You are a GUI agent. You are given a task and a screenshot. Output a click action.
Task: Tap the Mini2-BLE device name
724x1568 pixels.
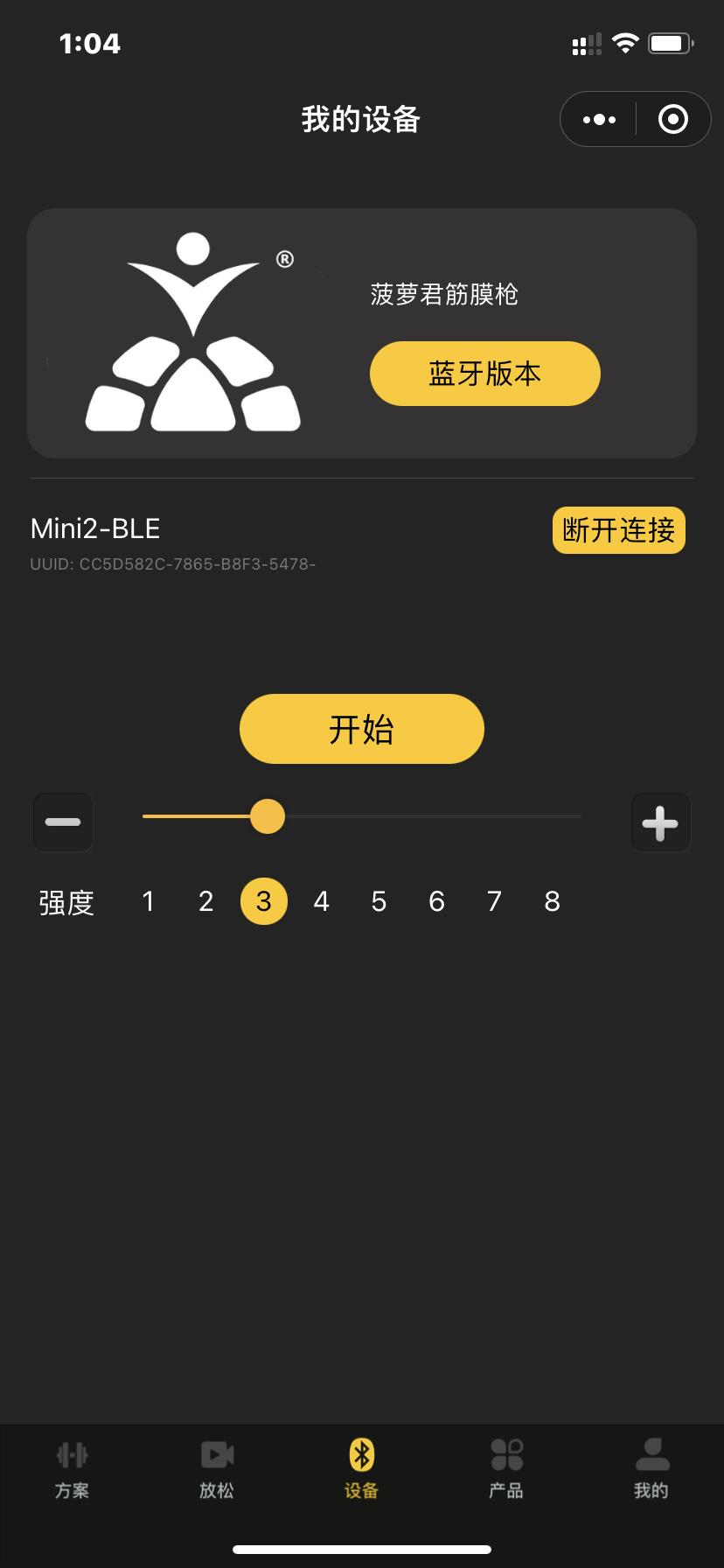(95, 528)
